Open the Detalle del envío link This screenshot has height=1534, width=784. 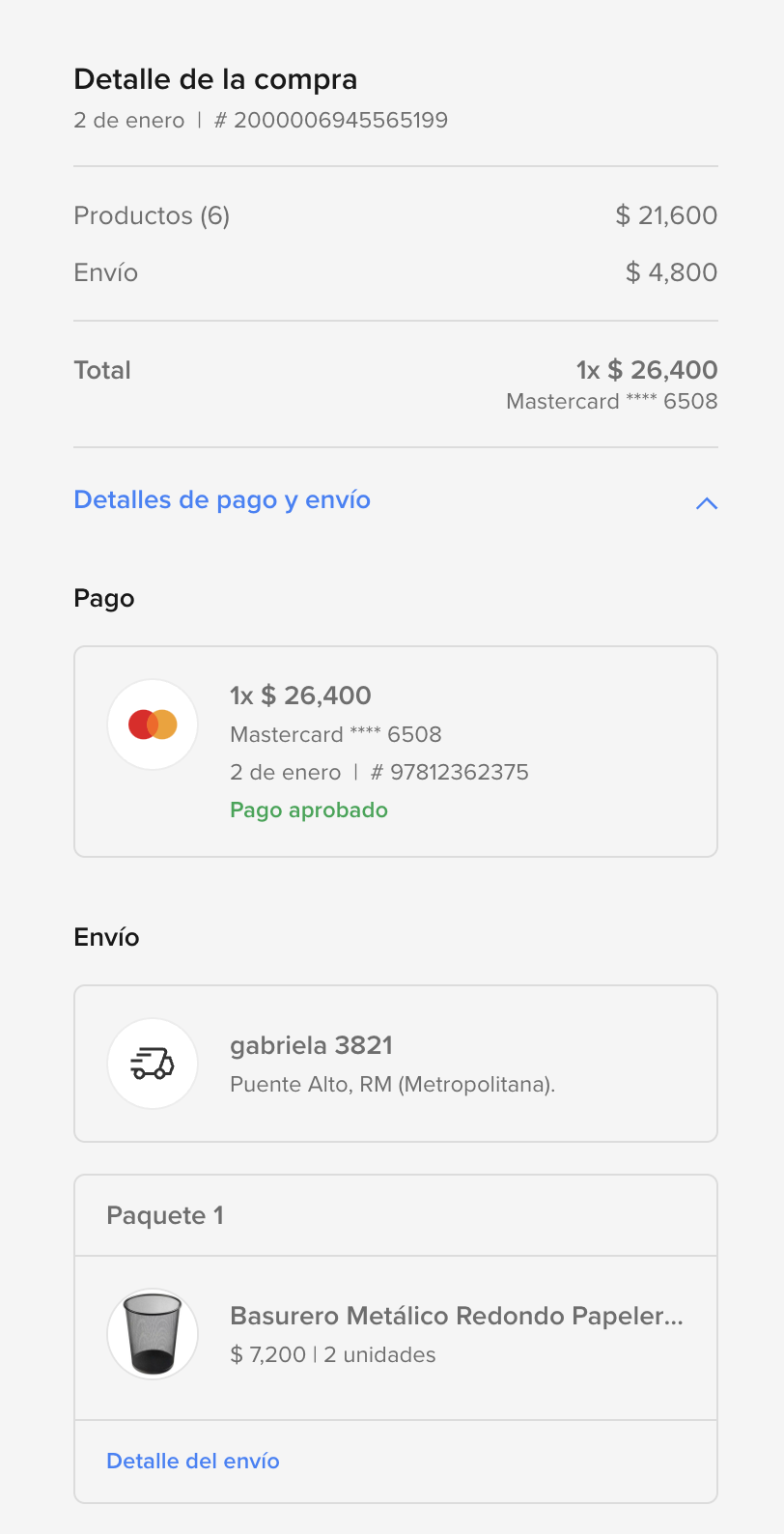pos(193,1461)
